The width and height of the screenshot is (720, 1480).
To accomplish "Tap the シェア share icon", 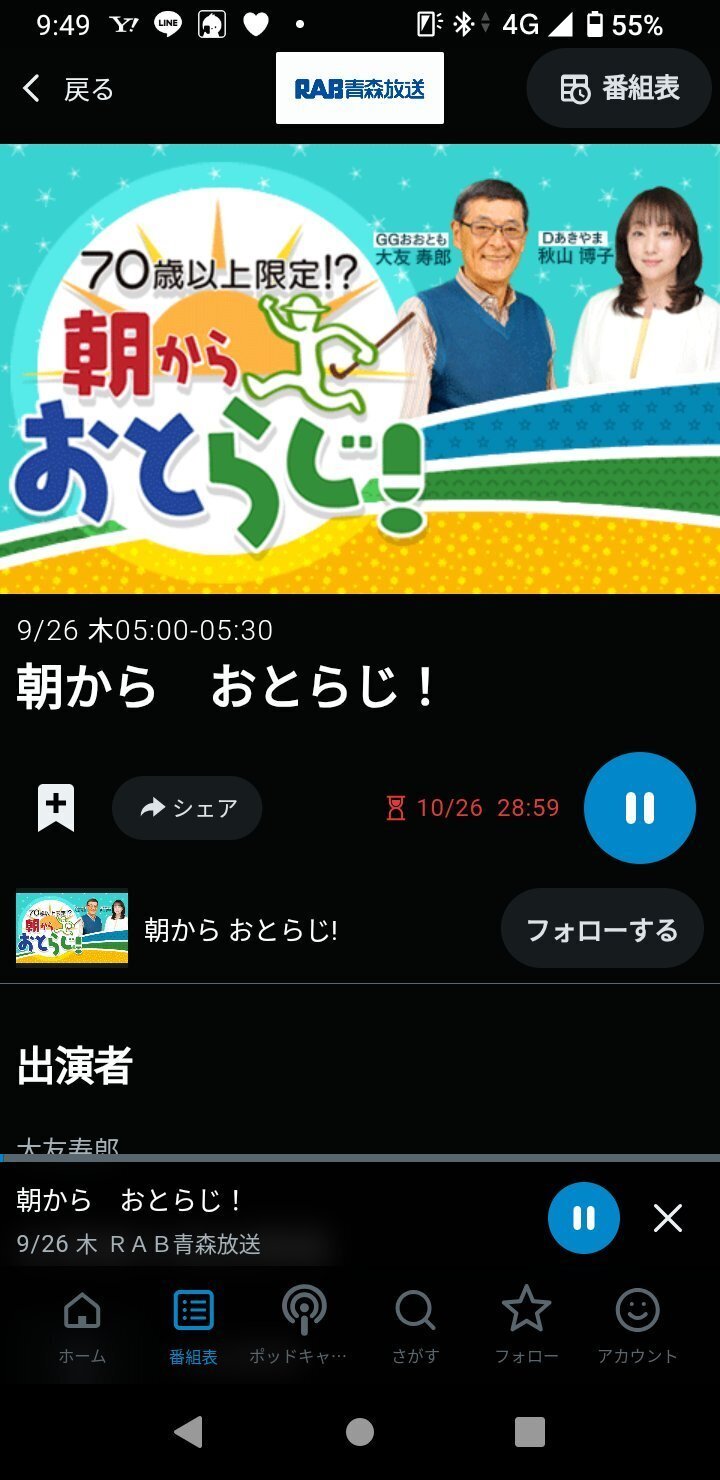I will (186, 807).
